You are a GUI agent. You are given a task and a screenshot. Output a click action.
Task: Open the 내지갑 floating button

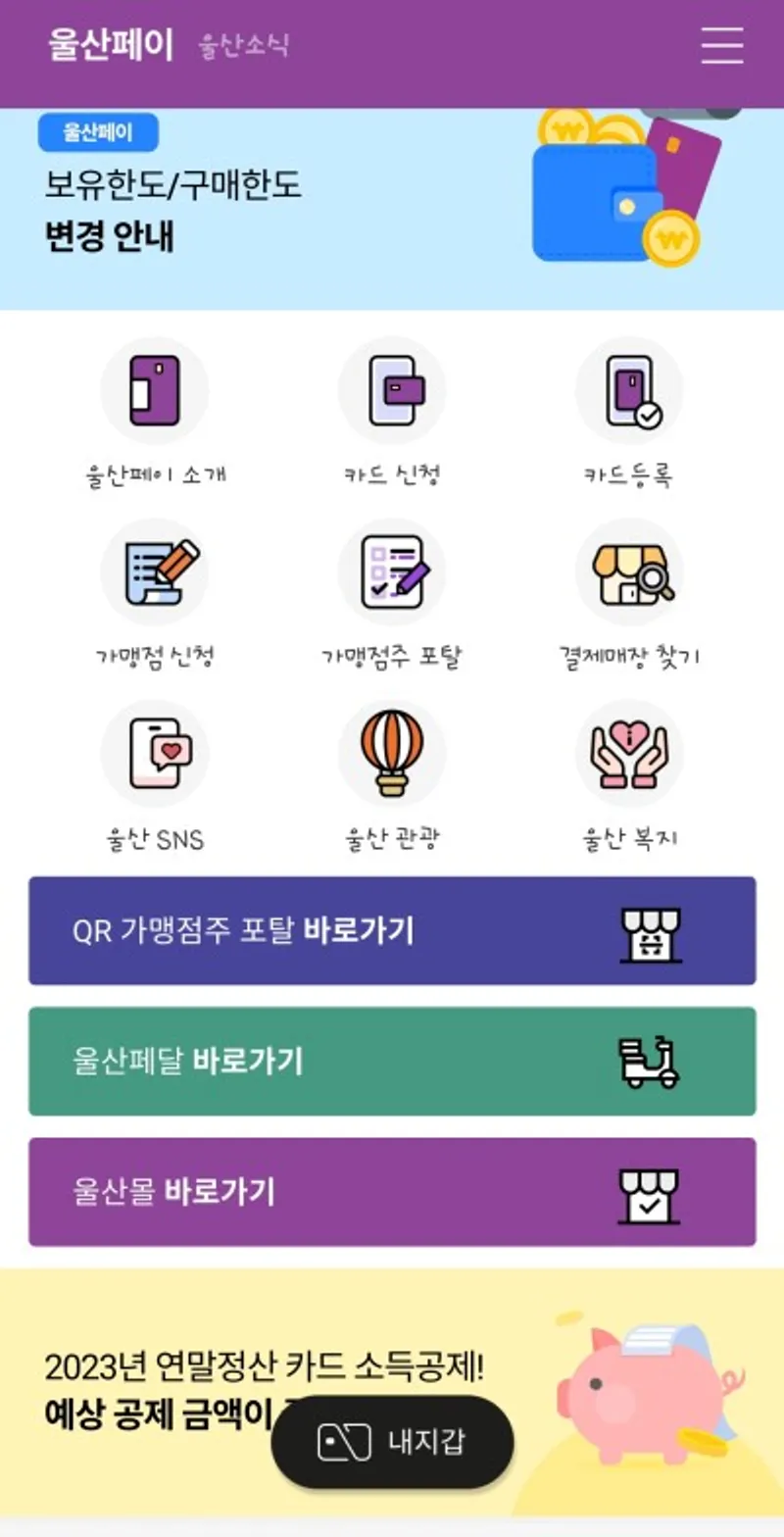[x=392, y=1442]
